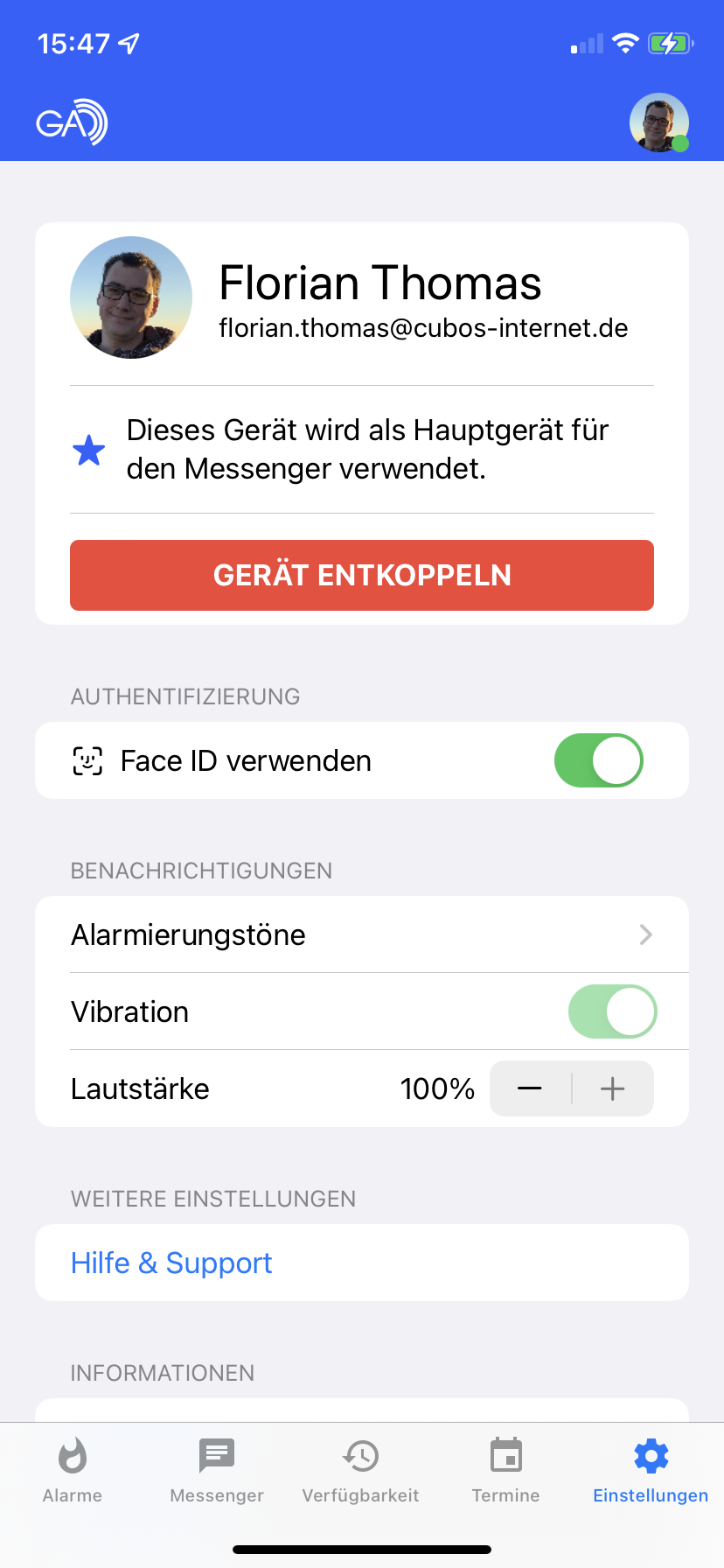Image resolution: width=724 pixels, height=1568 pixels.
Task: Open the Termine tab
Action: [505, 1472]
